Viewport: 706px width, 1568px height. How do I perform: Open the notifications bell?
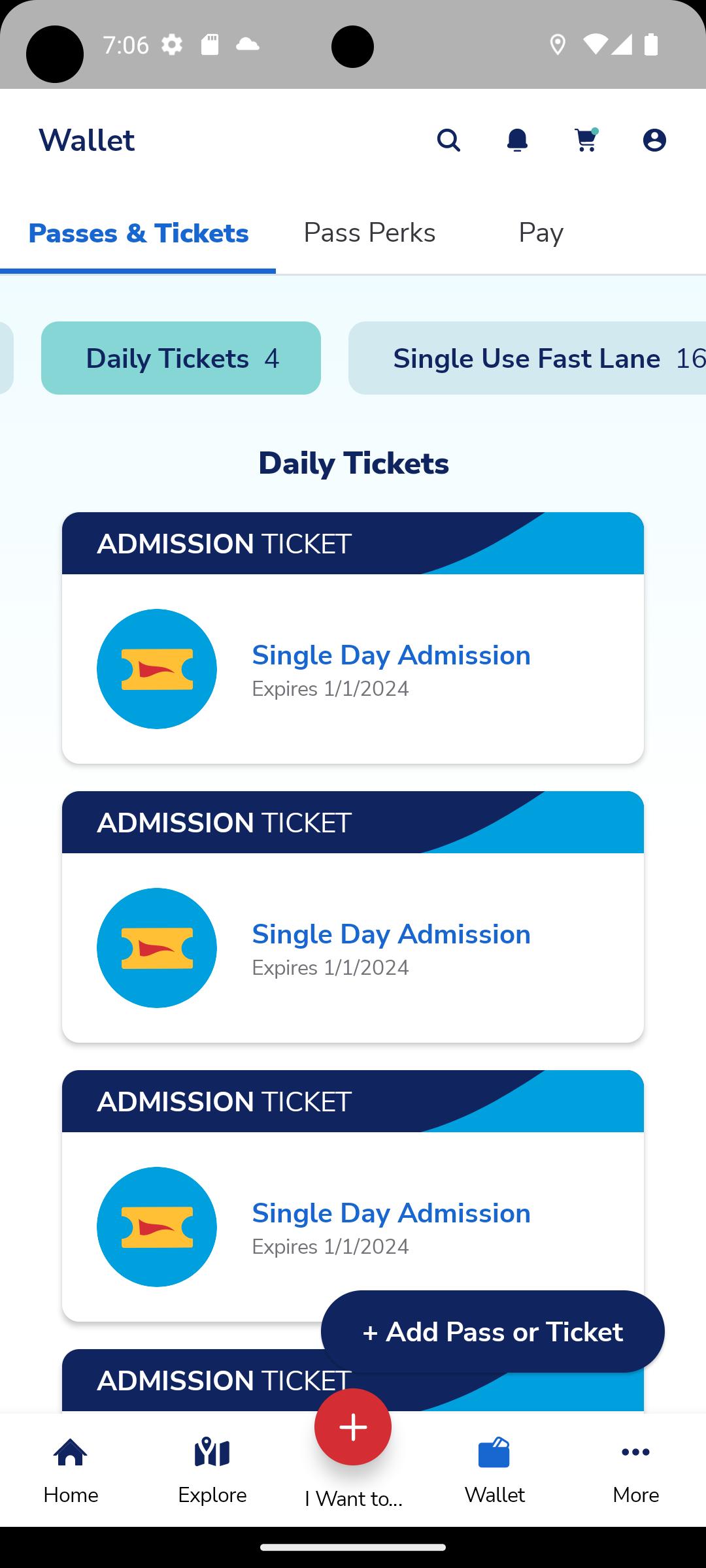pyautogui.click(x=517, y=140)
